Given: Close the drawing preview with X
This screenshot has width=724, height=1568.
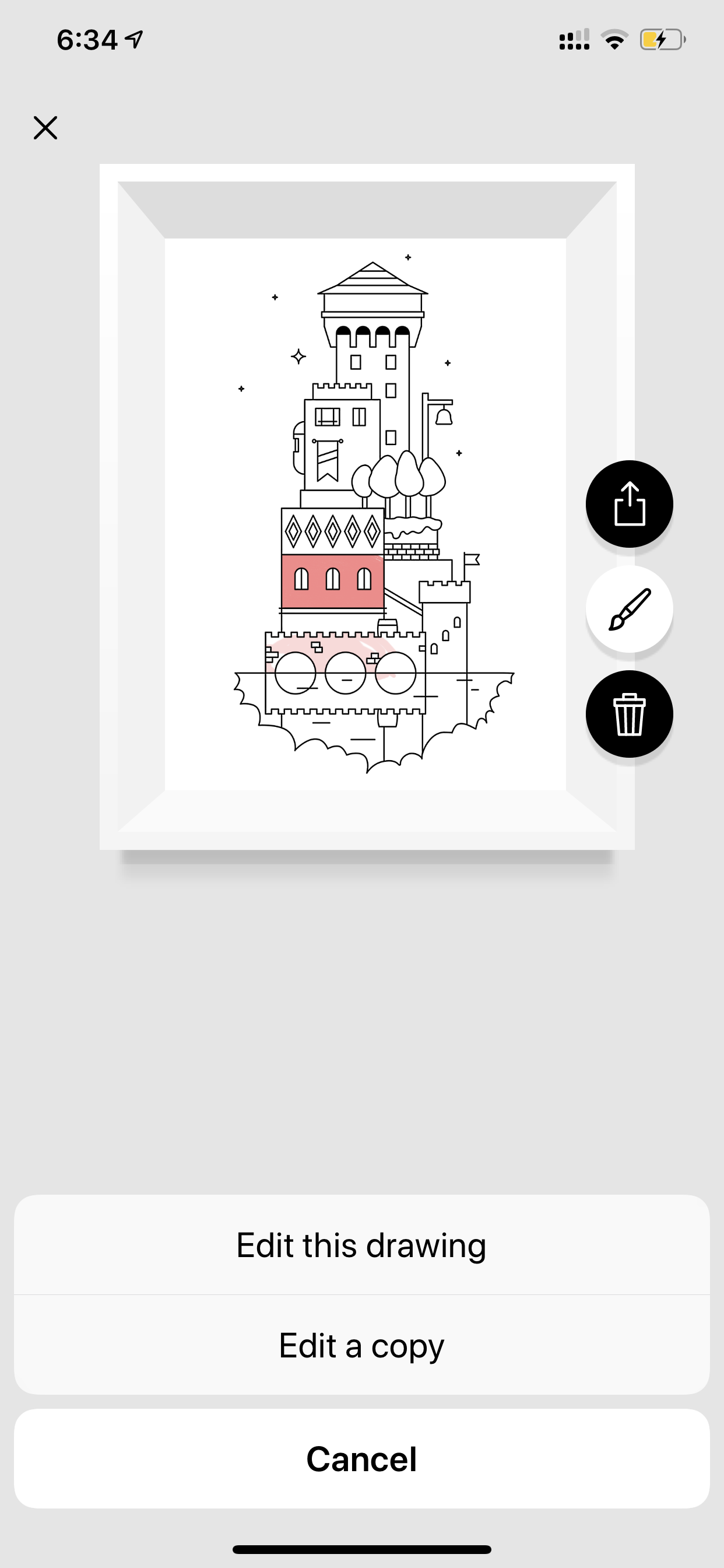Looking at the screenshot, I should [x=45, y=128].
